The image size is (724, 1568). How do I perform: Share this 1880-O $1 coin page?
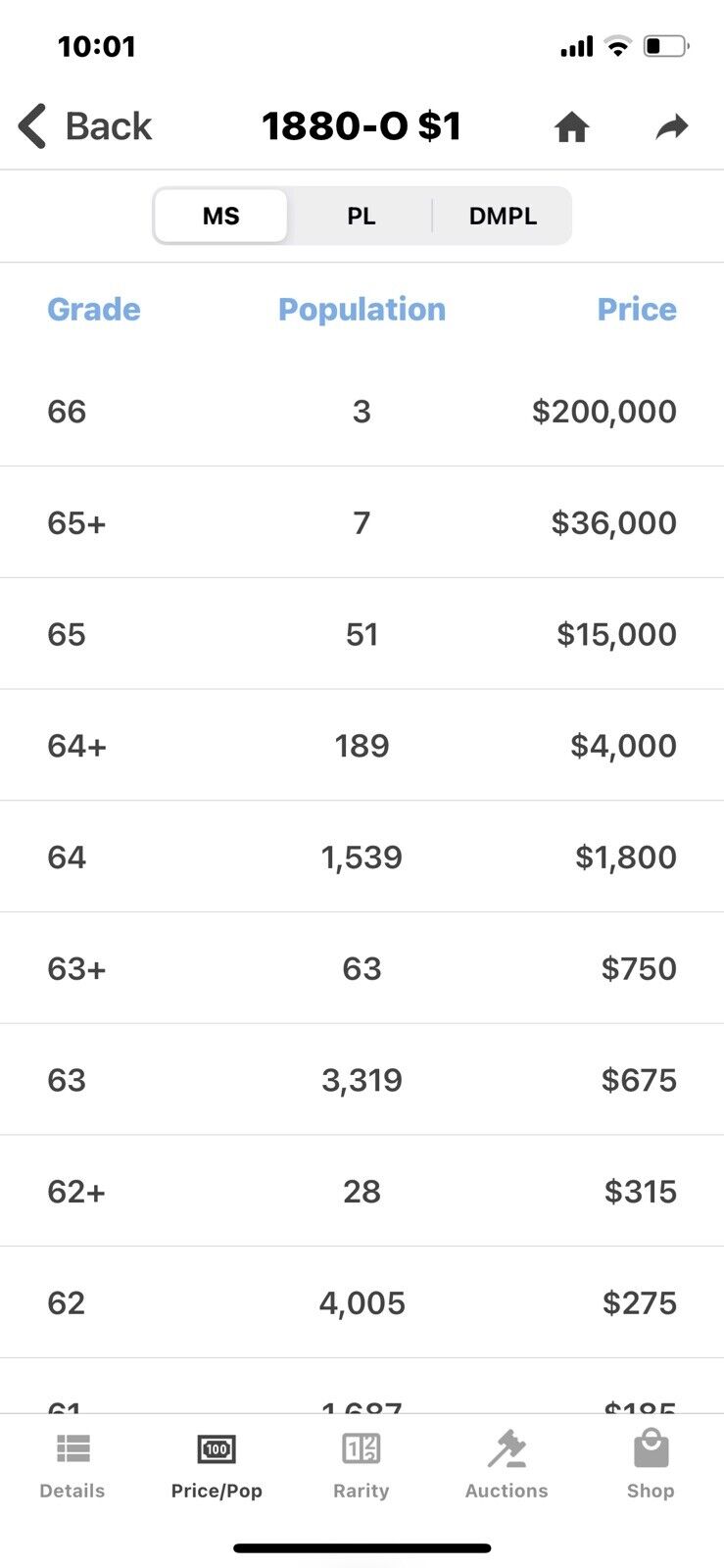click(672, 126)
